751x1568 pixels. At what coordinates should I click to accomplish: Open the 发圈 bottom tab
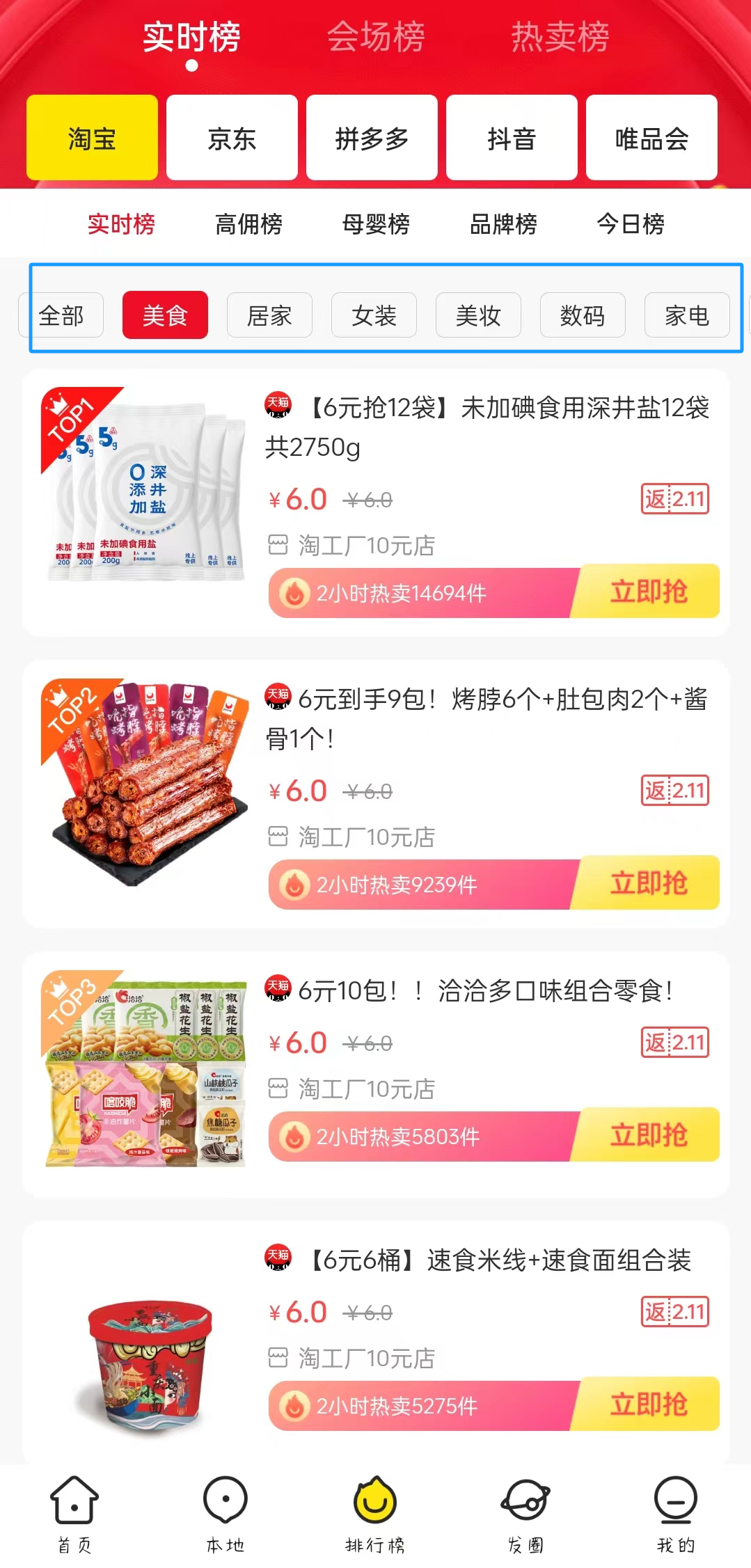click(x=525, y=1514)
